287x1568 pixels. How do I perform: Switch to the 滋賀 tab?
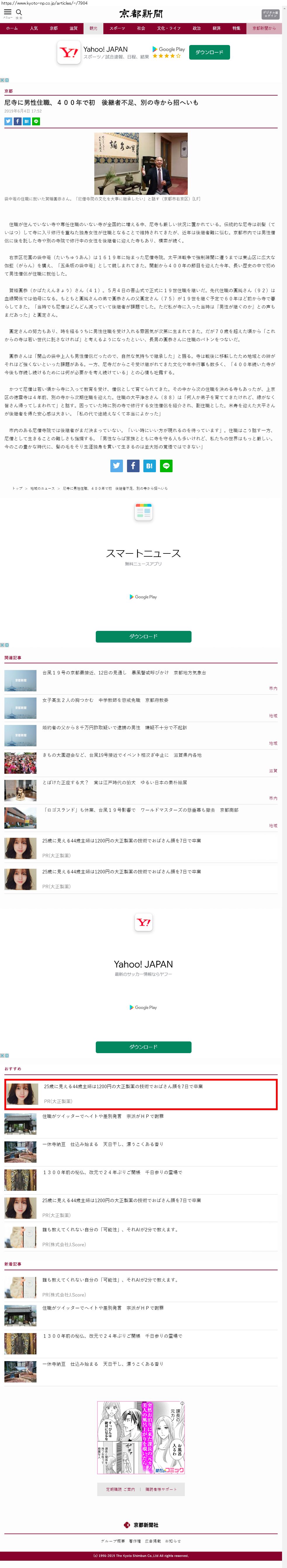[x=74, y=29]
